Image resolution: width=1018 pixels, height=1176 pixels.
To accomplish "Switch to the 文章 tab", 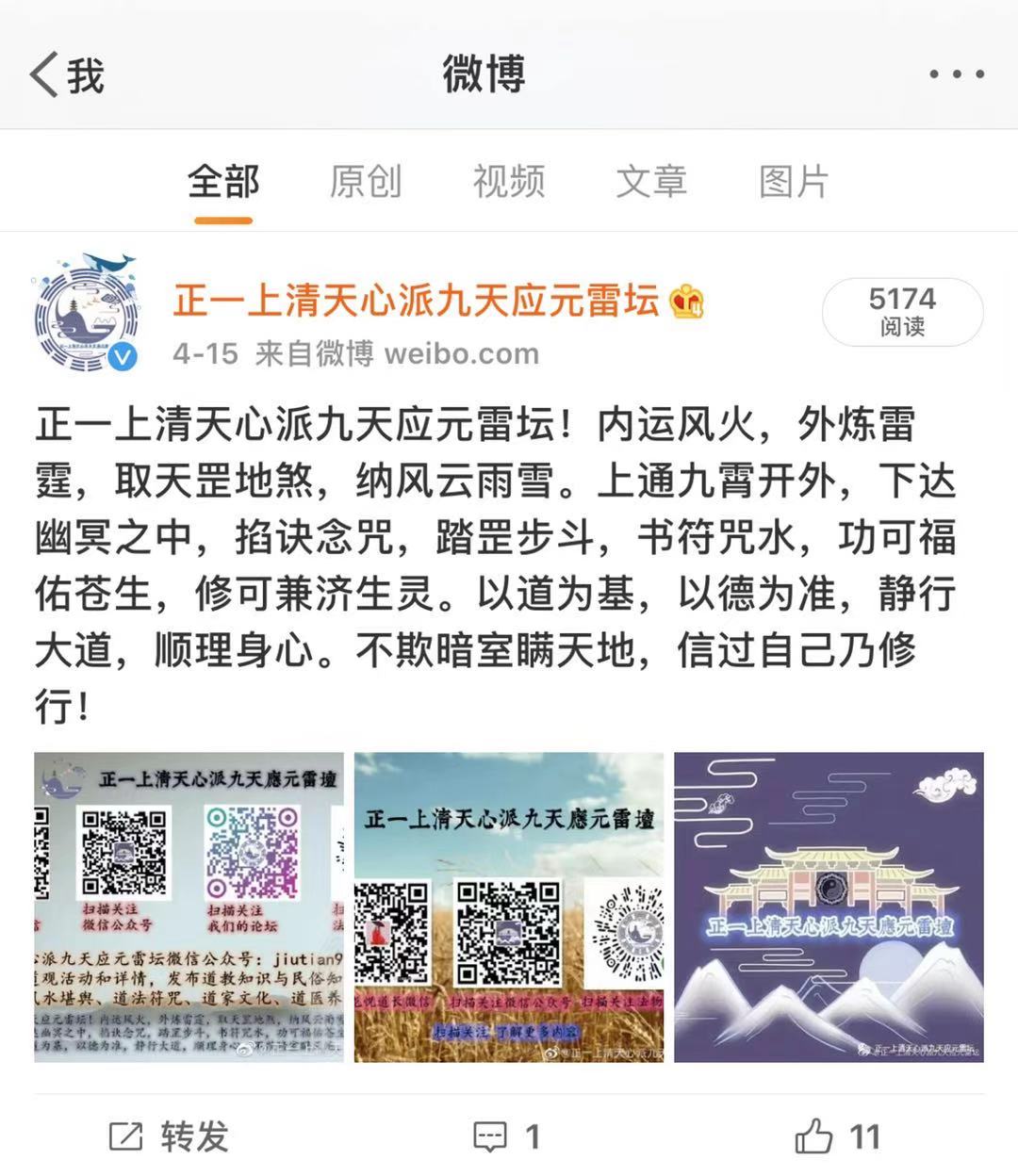I will point(651,182).
